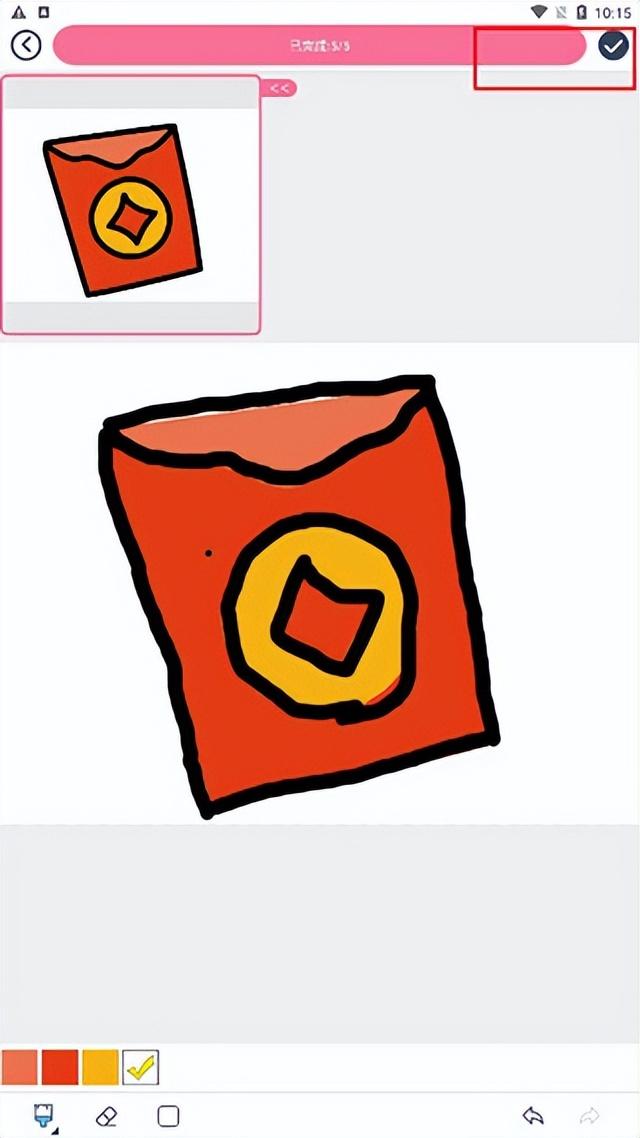Select the square shape tool
Screen dimensions: 640x1138
pyautogui.click(x=168, y=1116)
